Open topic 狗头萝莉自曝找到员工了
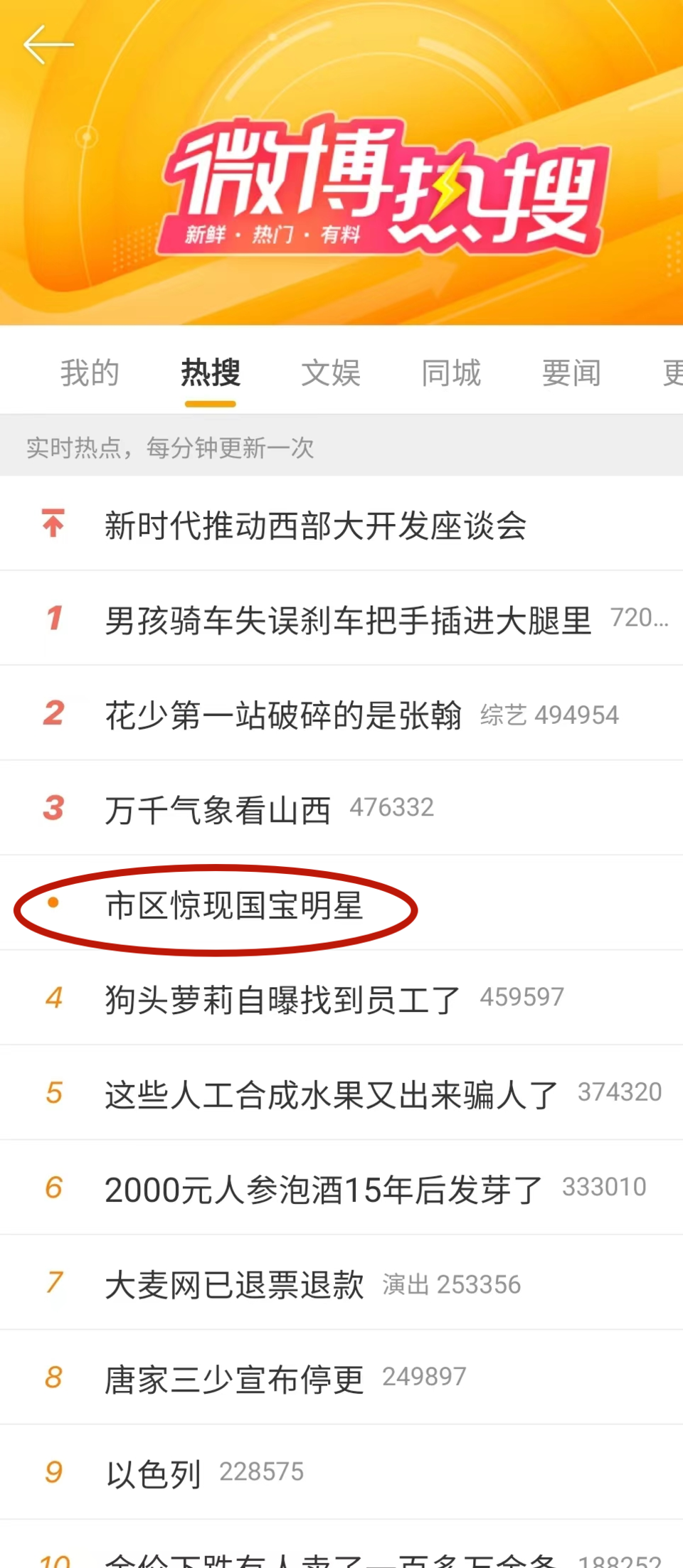Screen dimensions: 683x1568 click(x=282, y=999)
